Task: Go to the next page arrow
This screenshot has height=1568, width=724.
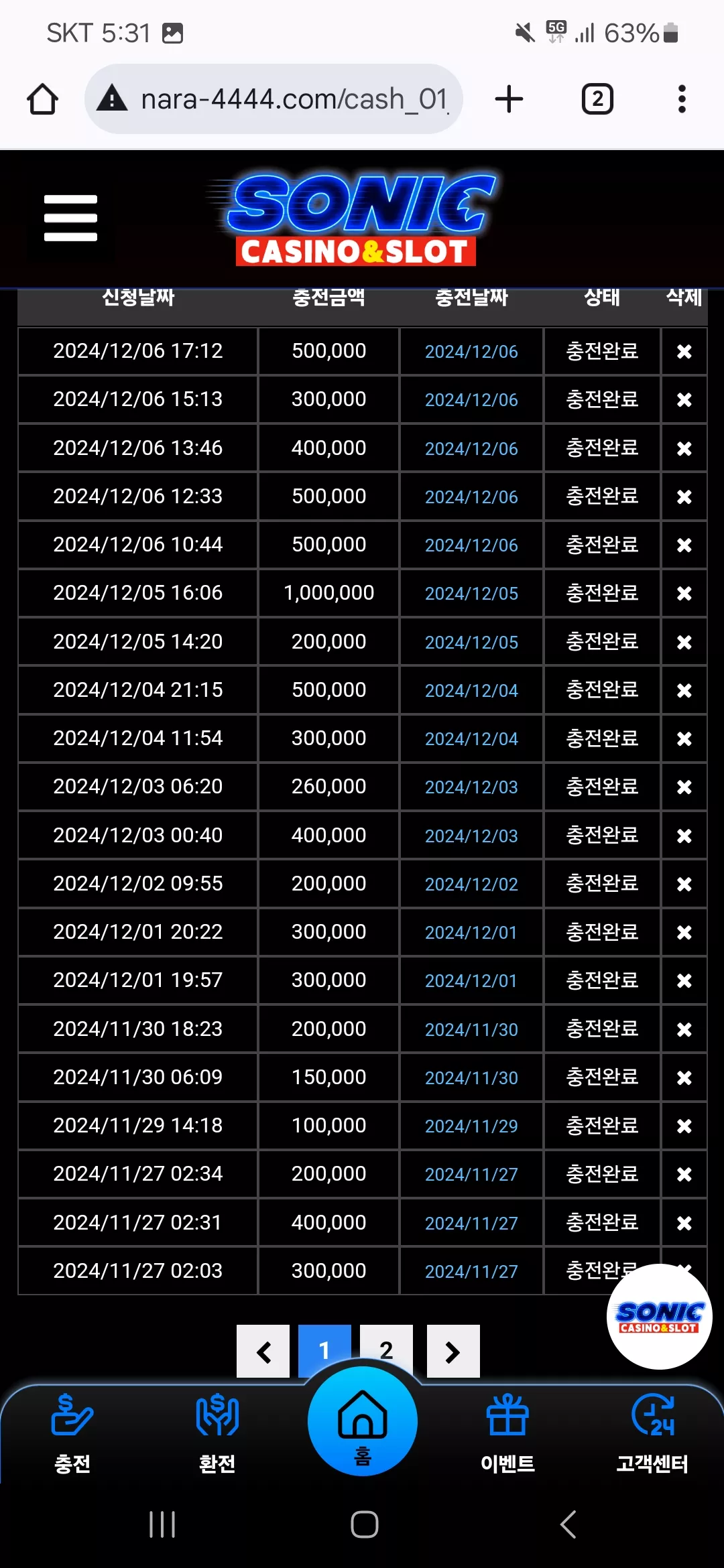Action: [x=453, y=1351]
